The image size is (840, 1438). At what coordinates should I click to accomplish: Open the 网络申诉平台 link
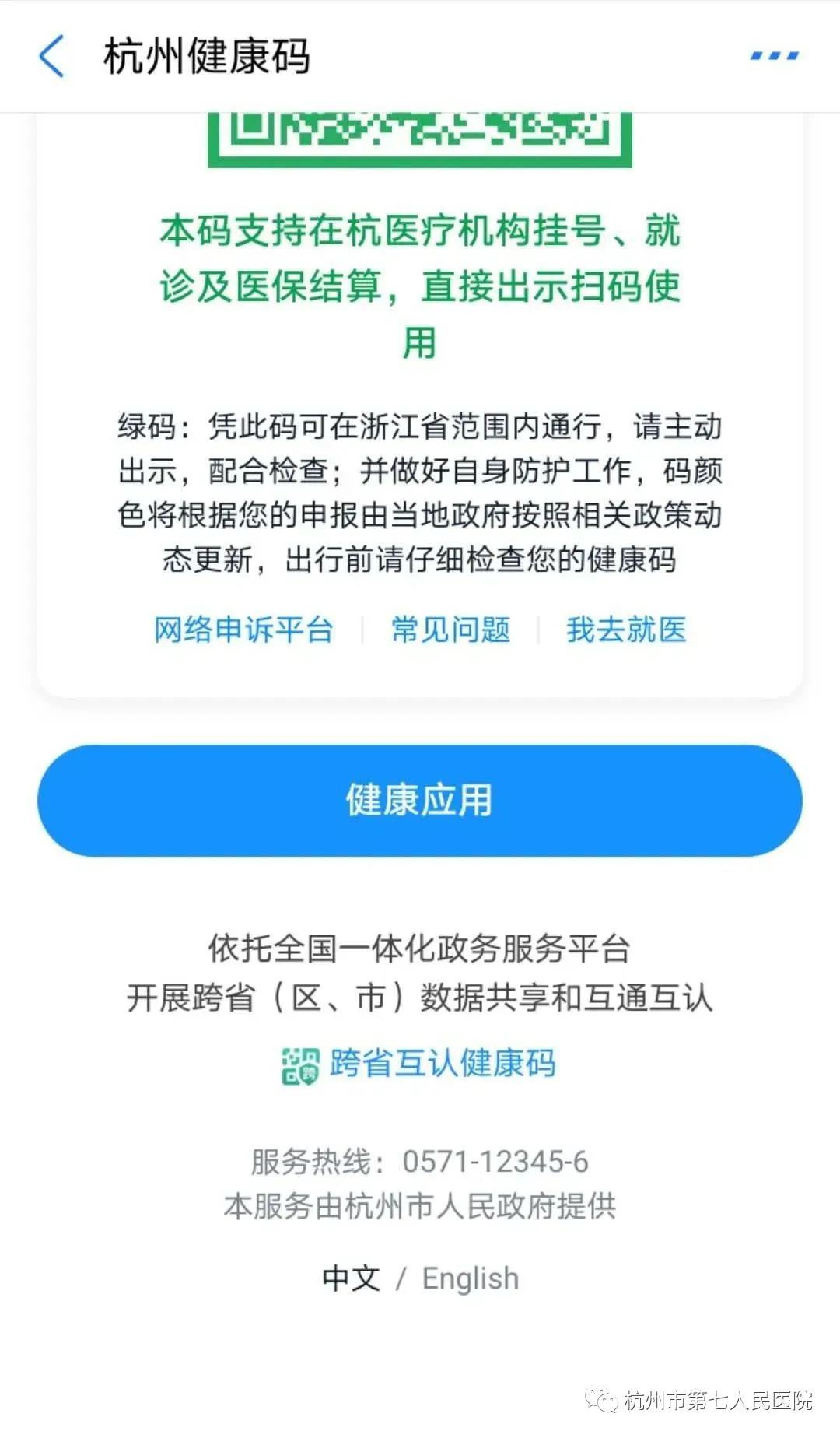243,630
